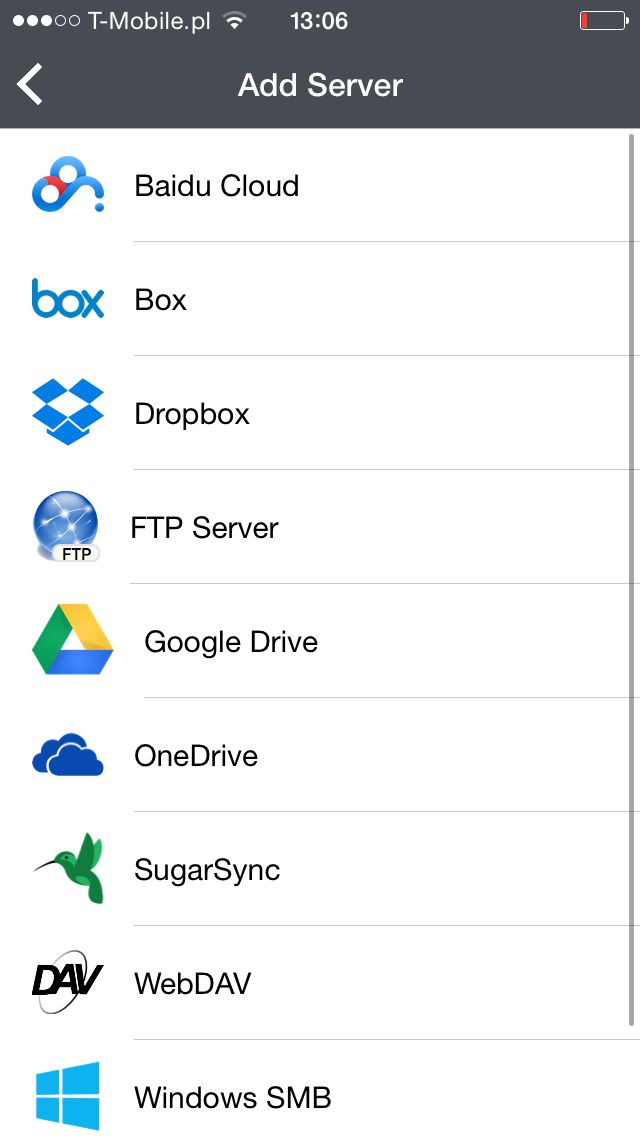This screenshot has width=640, height=1136.
Task: Choose Box as server type
Action: pos(320,299)
